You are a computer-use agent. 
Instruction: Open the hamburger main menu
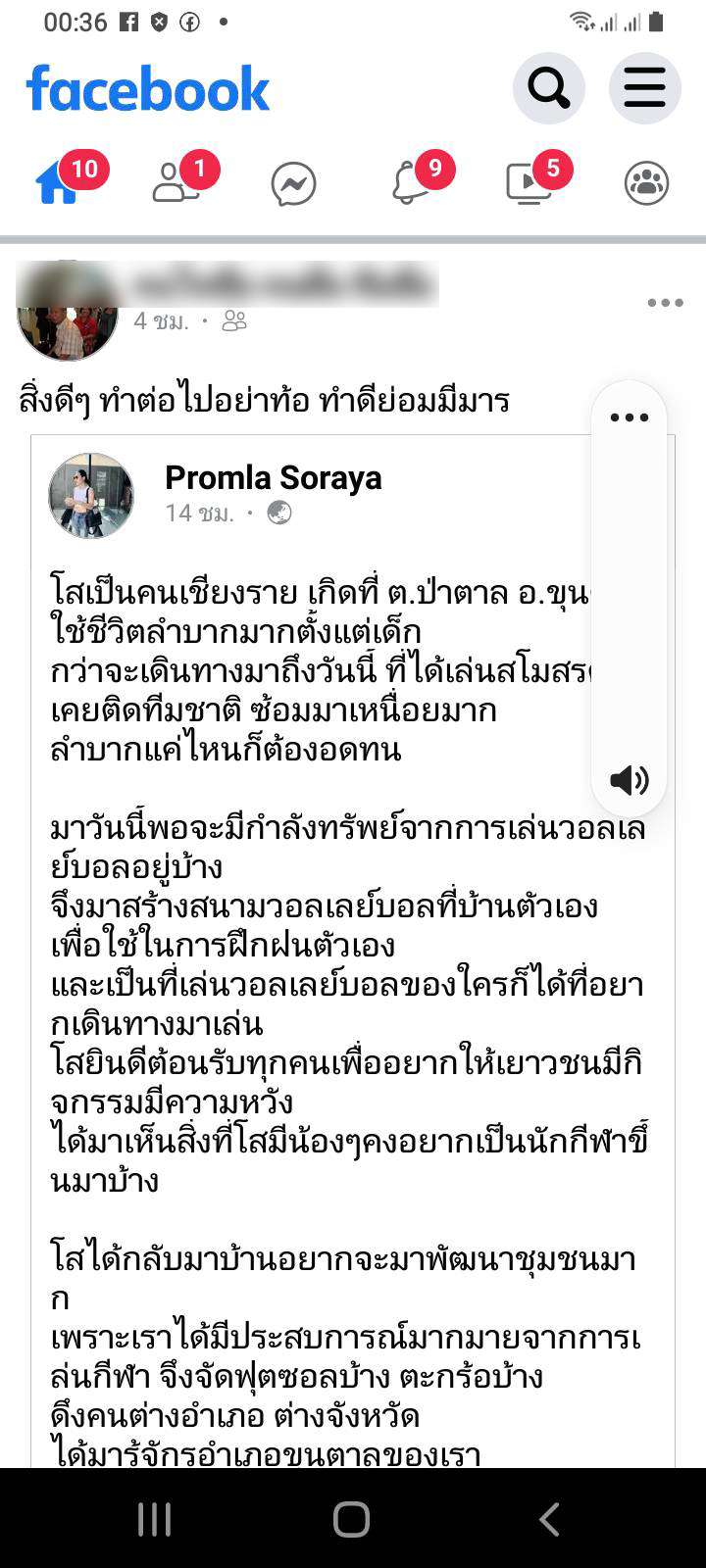[x=644, y=89]
